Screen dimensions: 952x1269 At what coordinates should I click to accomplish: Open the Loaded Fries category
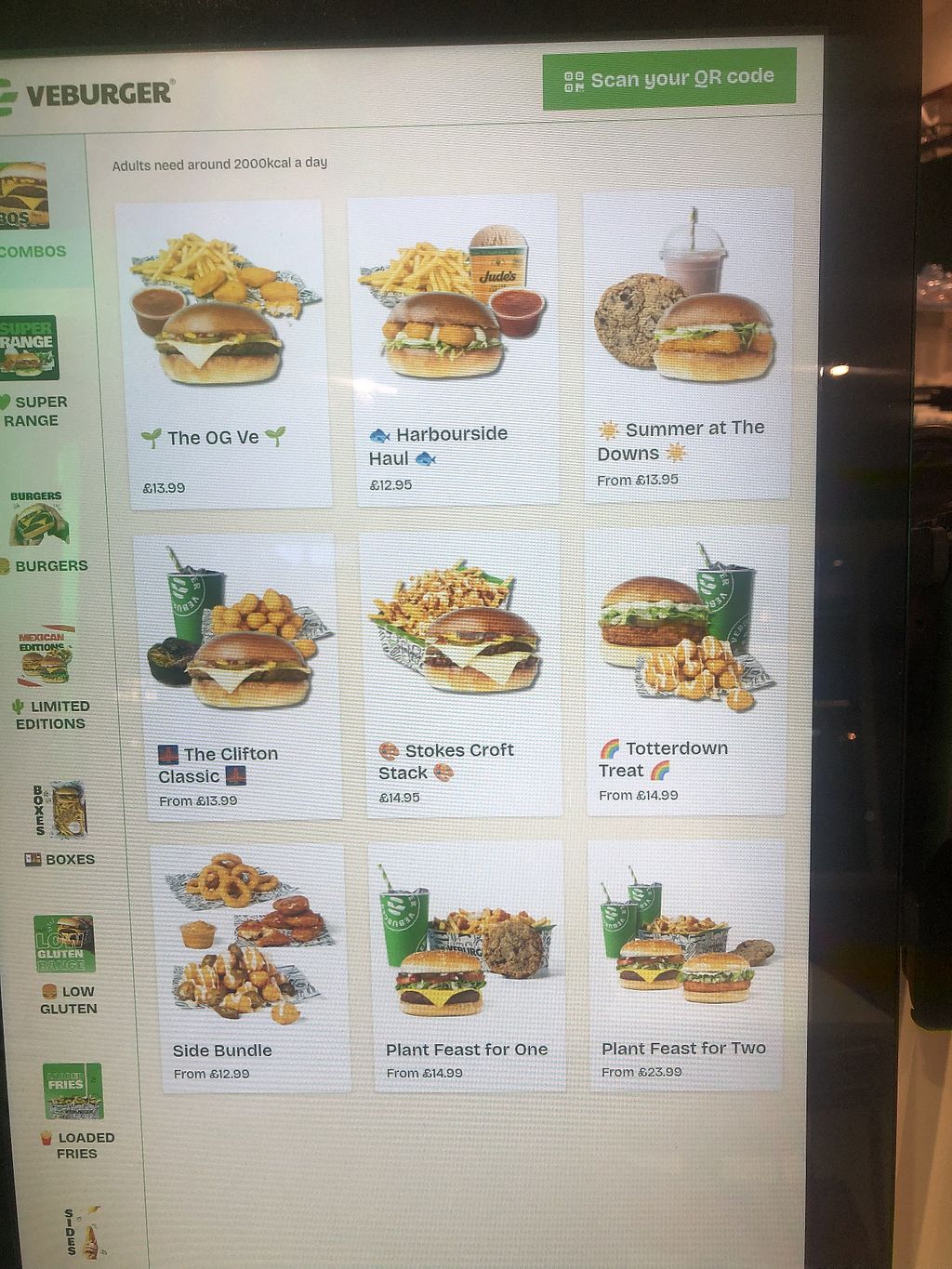pyautogui.click(x=74, y=1112)
